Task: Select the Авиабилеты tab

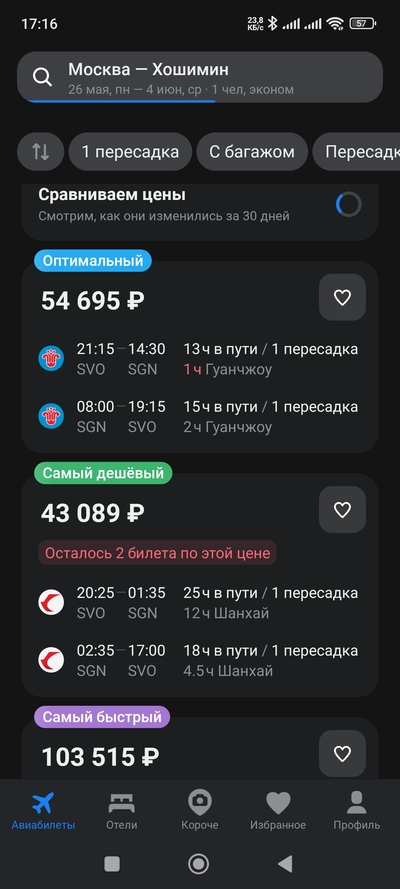Action: 43,811
